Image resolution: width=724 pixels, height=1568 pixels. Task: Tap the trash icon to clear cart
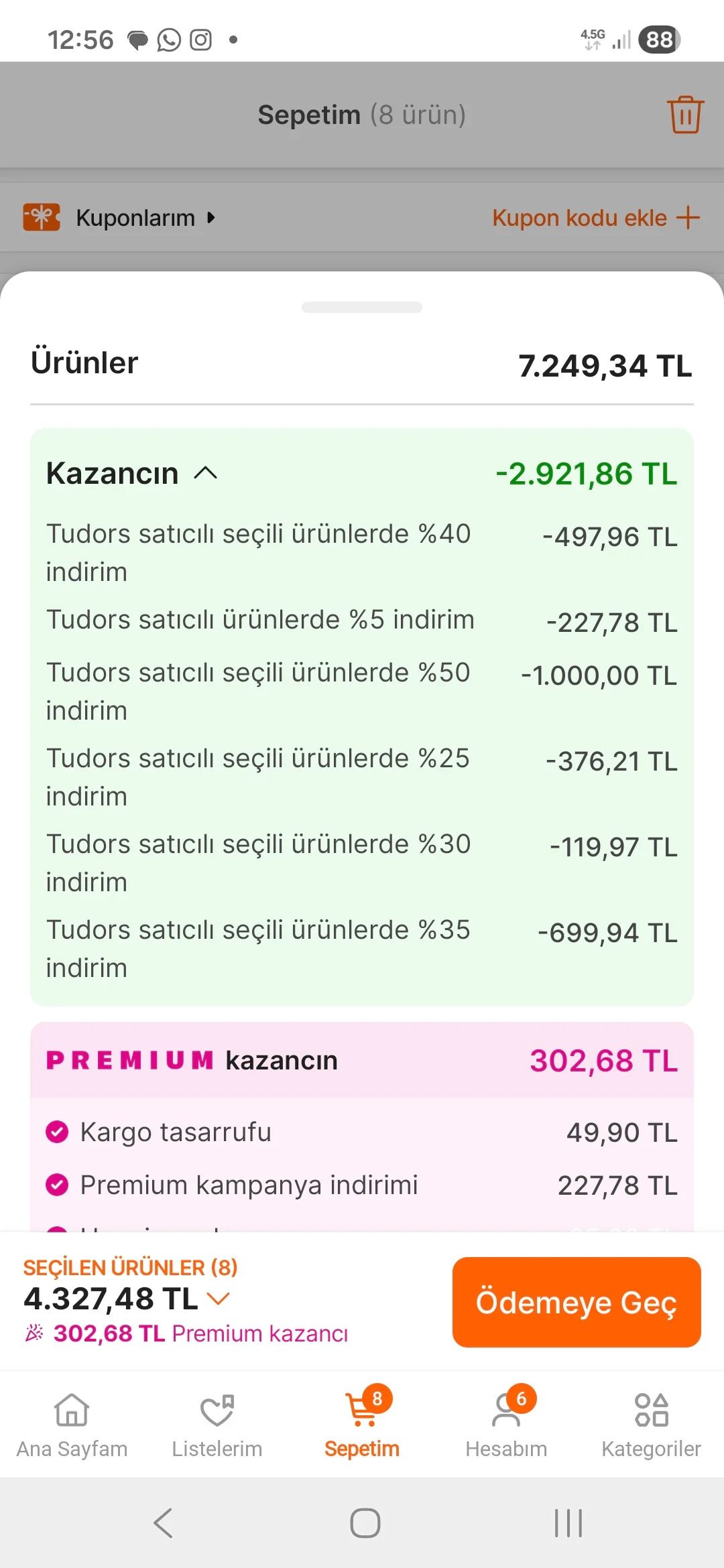point(684,115)
